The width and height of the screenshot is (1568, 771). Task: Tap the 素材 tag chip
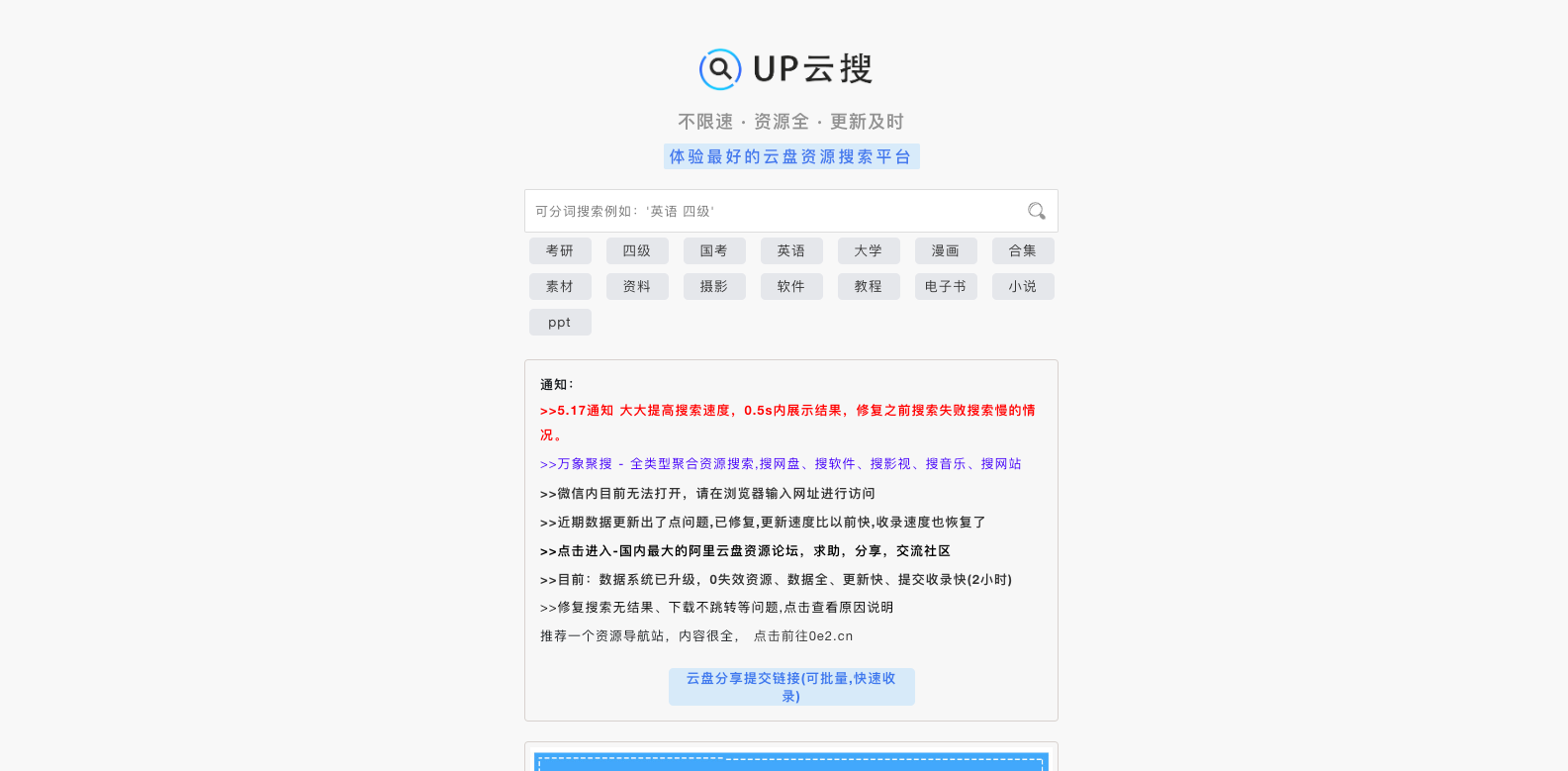(x=560, y=287)
